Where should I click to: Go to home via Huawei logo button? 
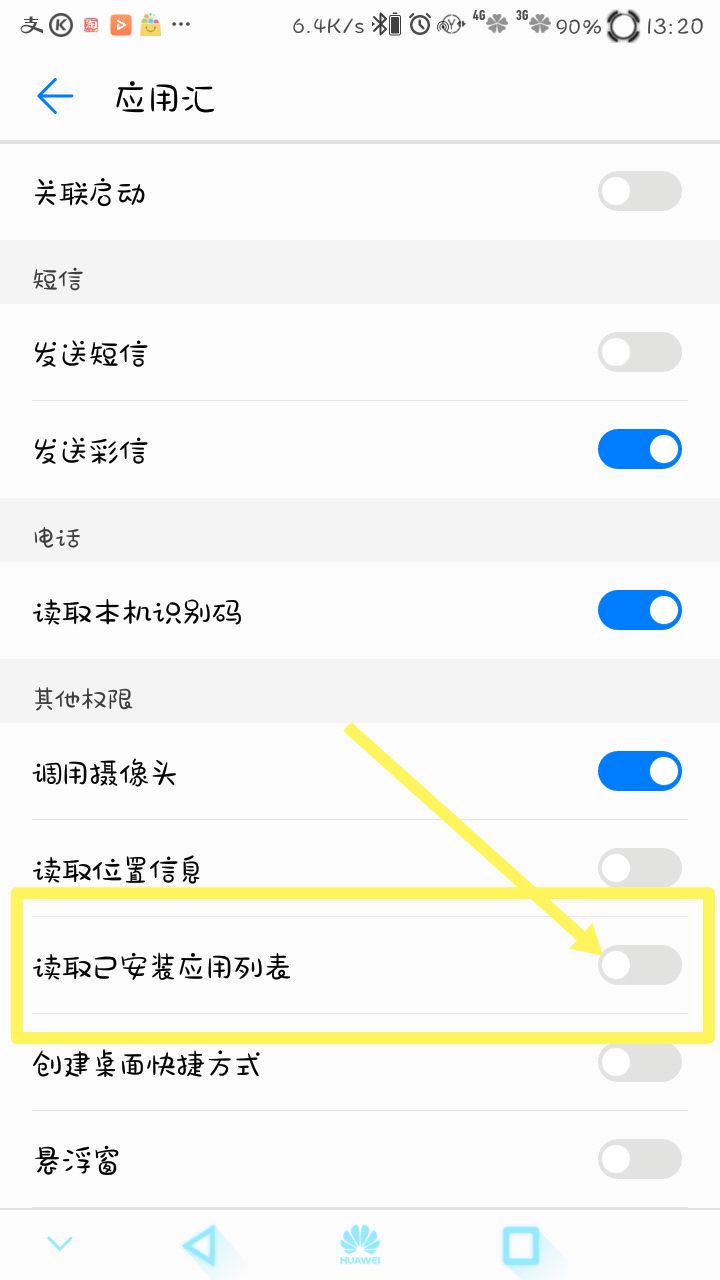pyautogui.click(x=360, y=1245)
